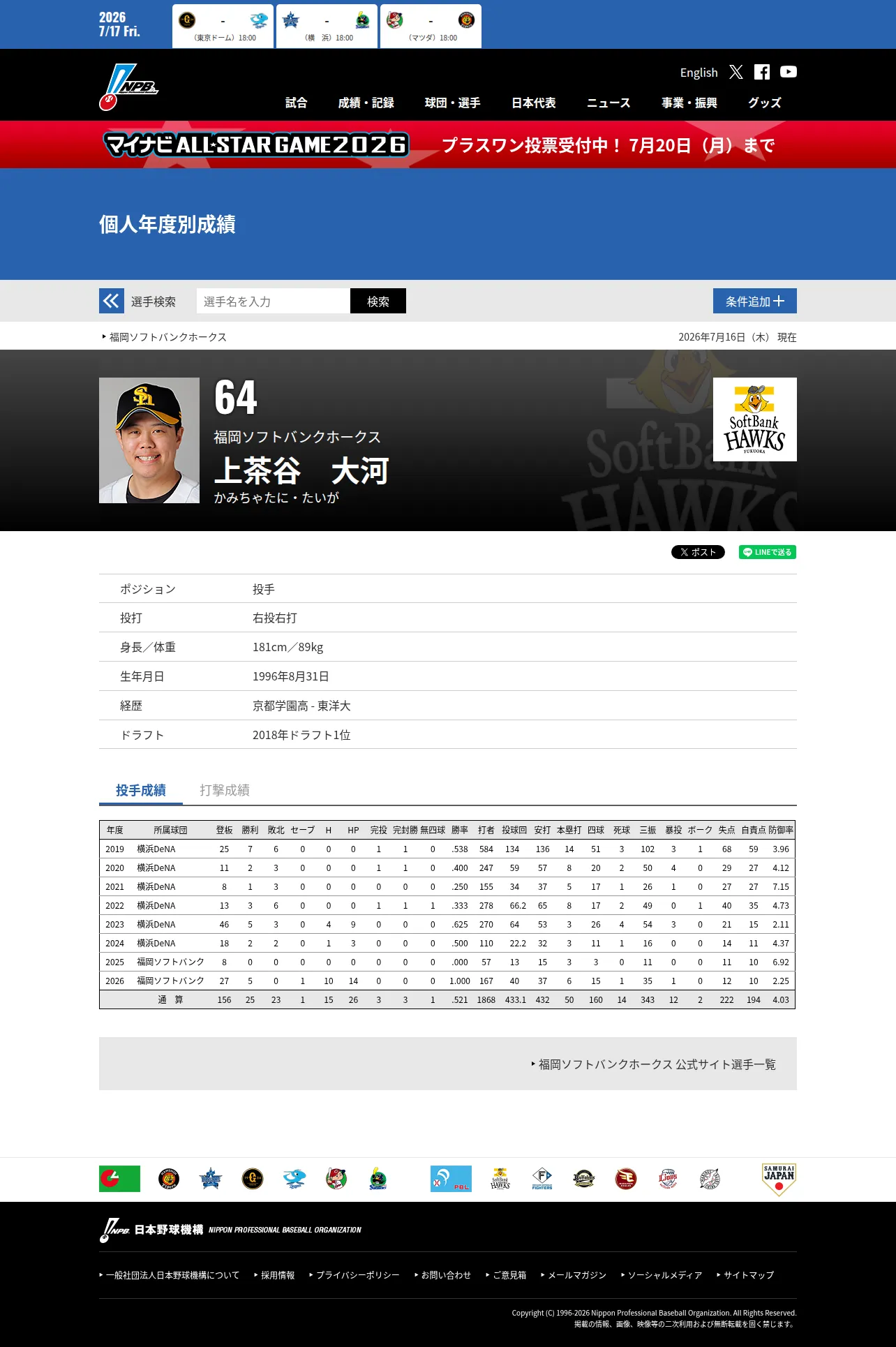Open the 試合 navigation menu
This screenshot has width=896, height=1347.
click(x=297, y=103)
